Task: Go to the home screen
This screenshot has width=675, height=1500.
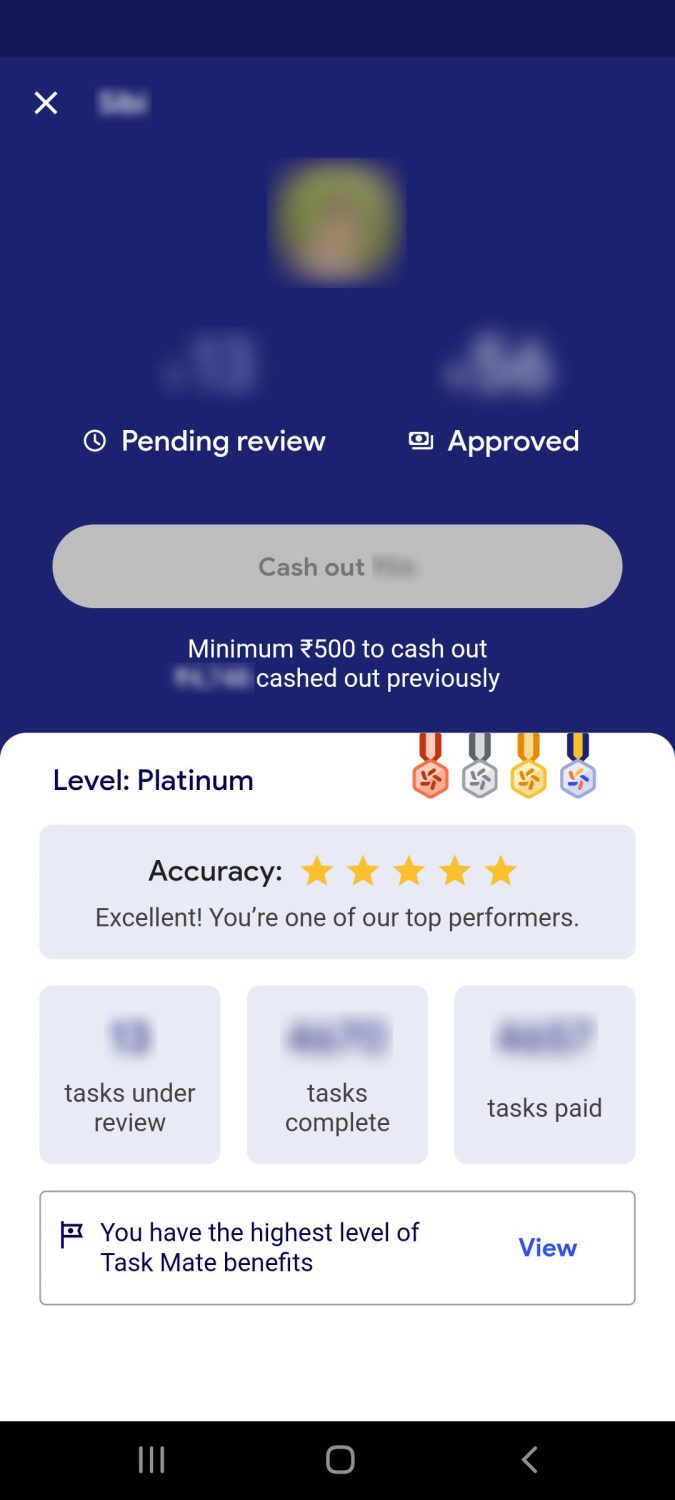Action: (339, 1460)
